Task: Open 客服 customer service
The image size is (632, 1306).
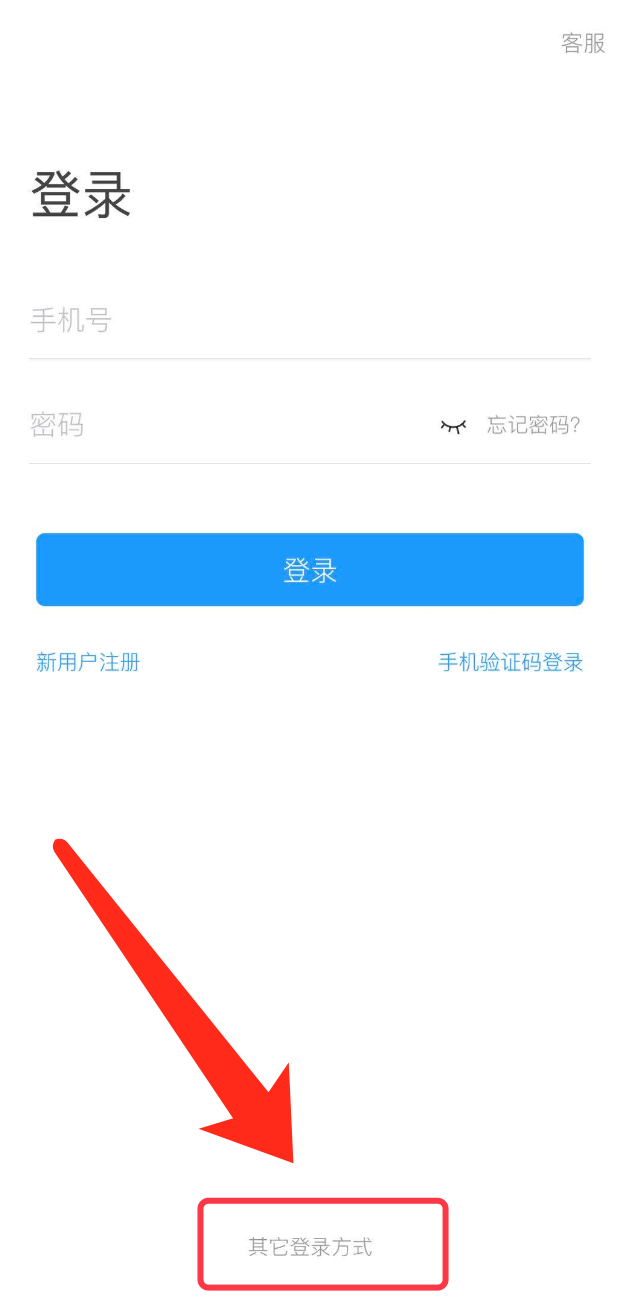Action: click(x=583, y=43)
